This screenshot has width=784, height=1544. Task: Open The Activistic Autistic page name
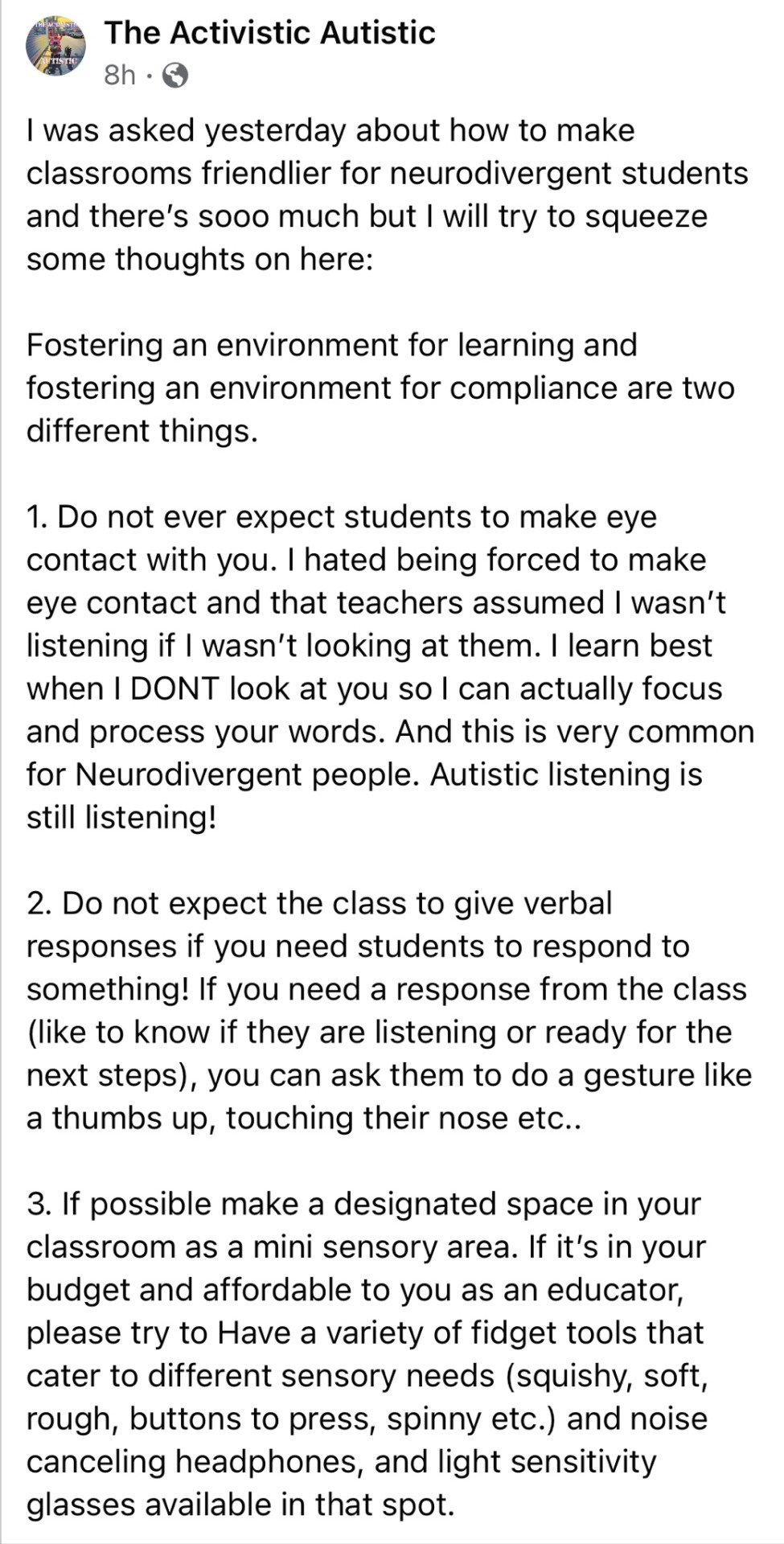pyautogui.click(x=269, y=33)
